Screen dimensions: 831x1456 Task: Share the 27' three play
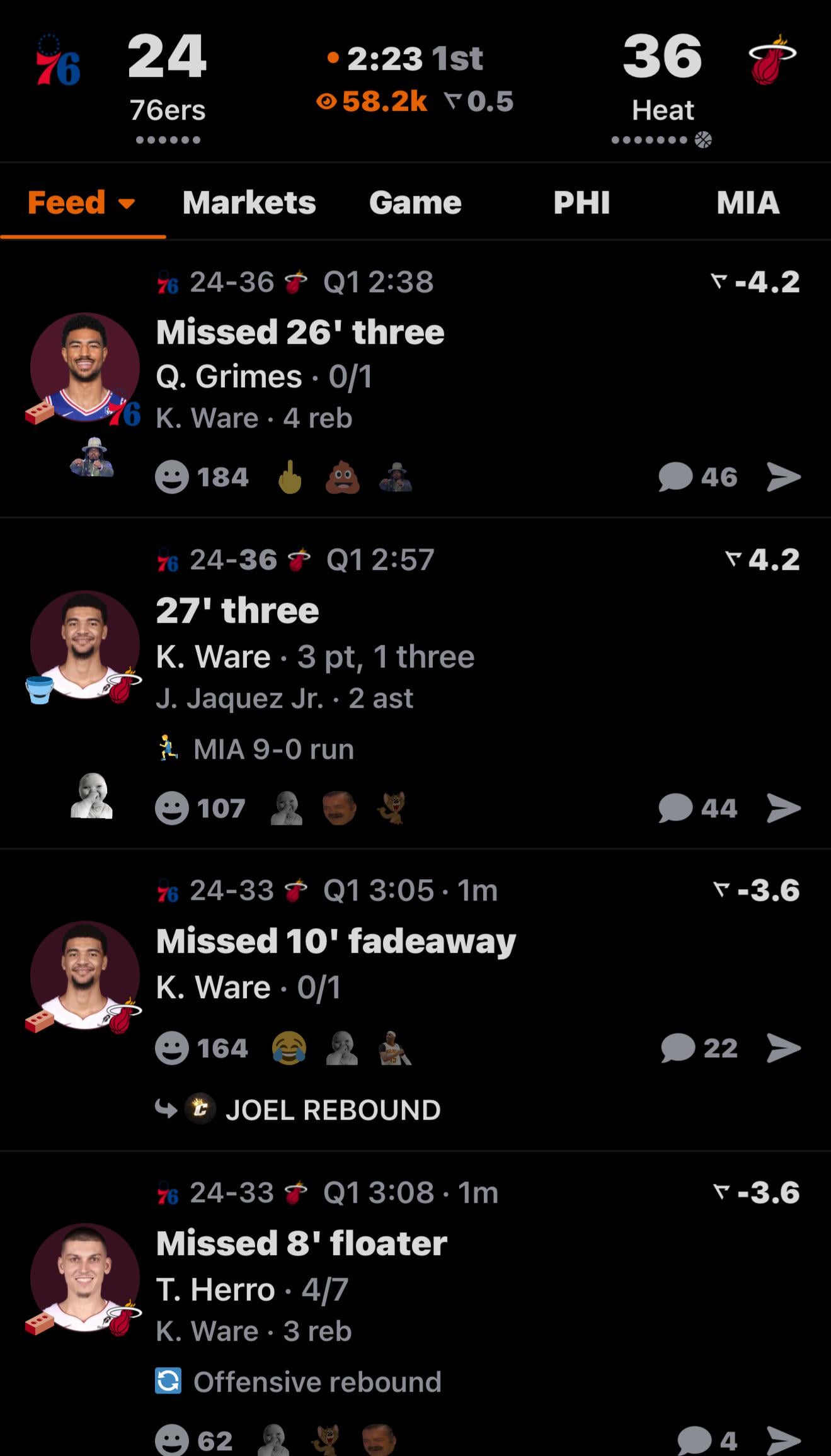(784, 808)
